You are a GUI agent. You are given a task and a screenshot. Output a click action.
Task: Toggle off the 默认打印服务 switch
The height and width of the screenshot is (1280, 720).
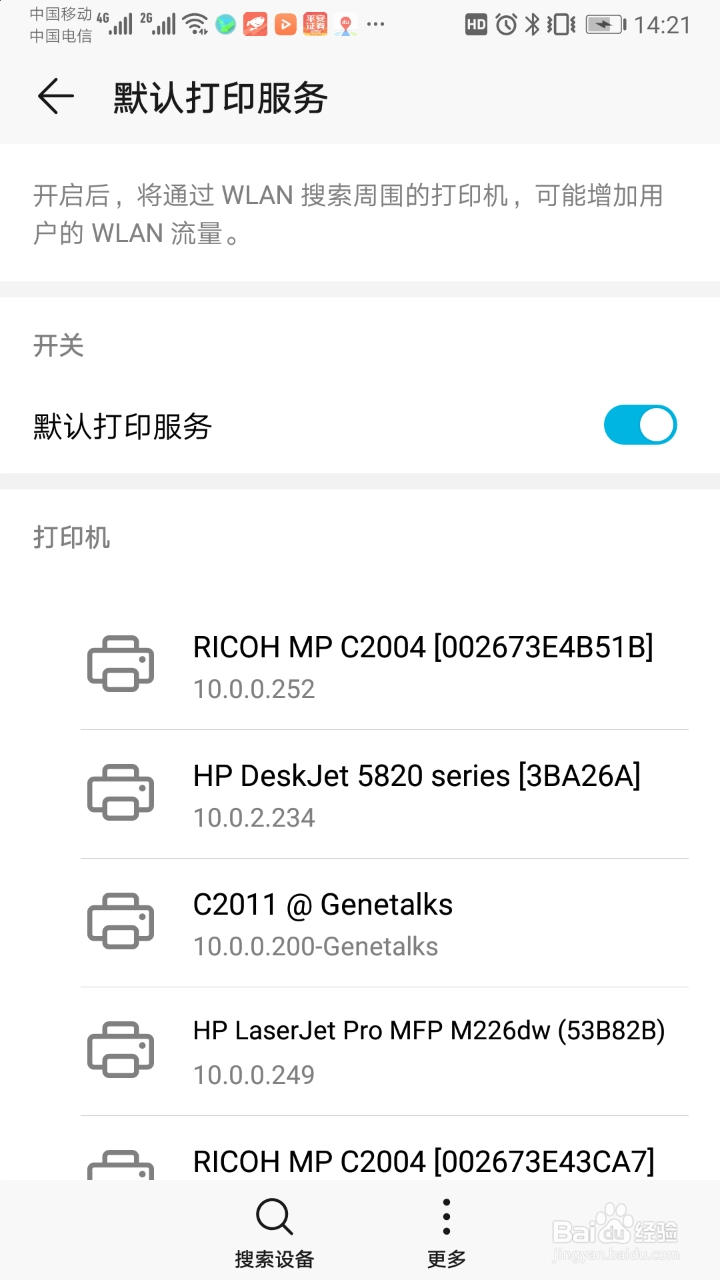click(x=640, y=426)
